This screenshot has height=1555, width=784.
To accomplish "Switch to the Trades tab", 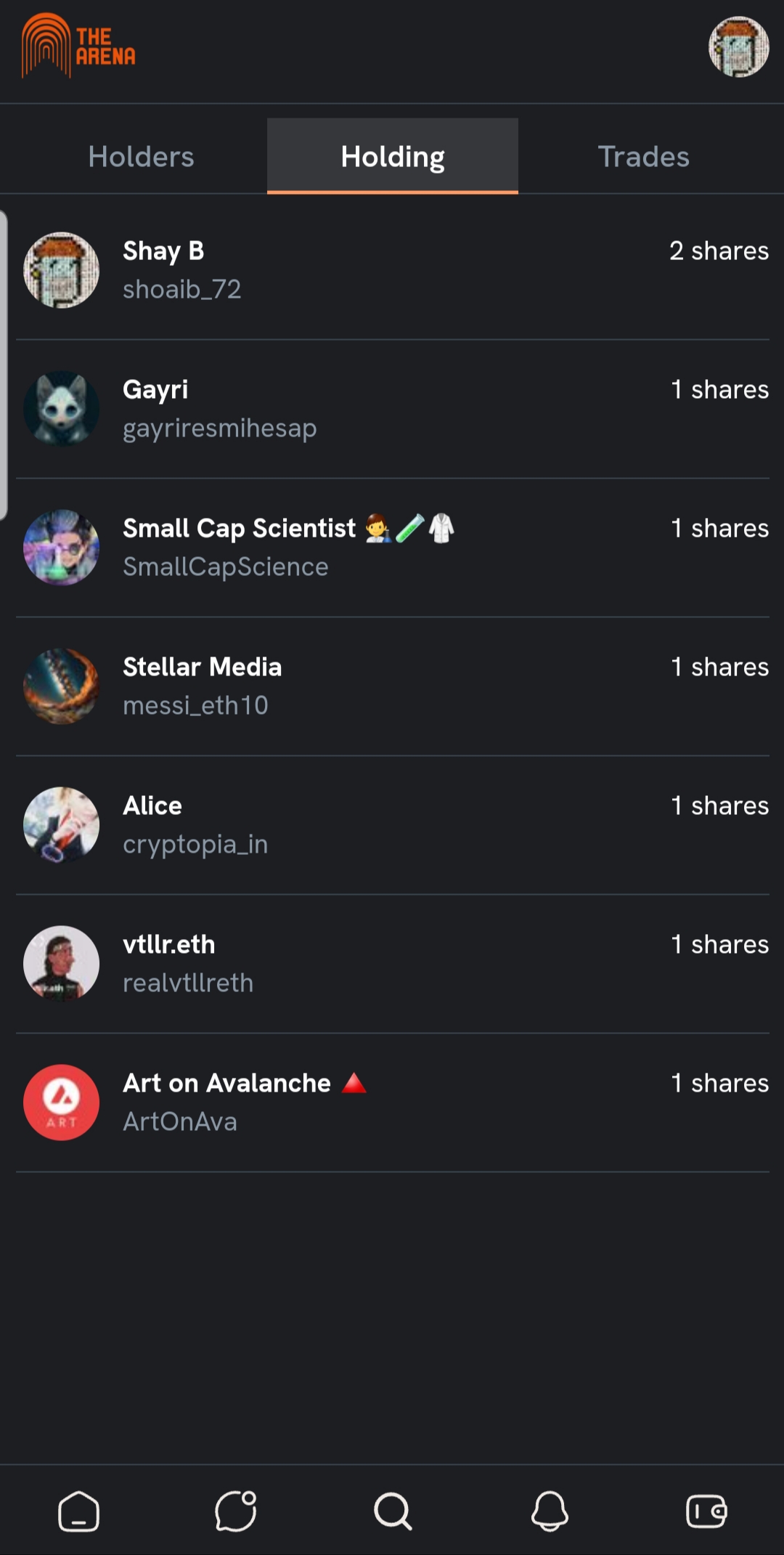I will coord(643,156).
